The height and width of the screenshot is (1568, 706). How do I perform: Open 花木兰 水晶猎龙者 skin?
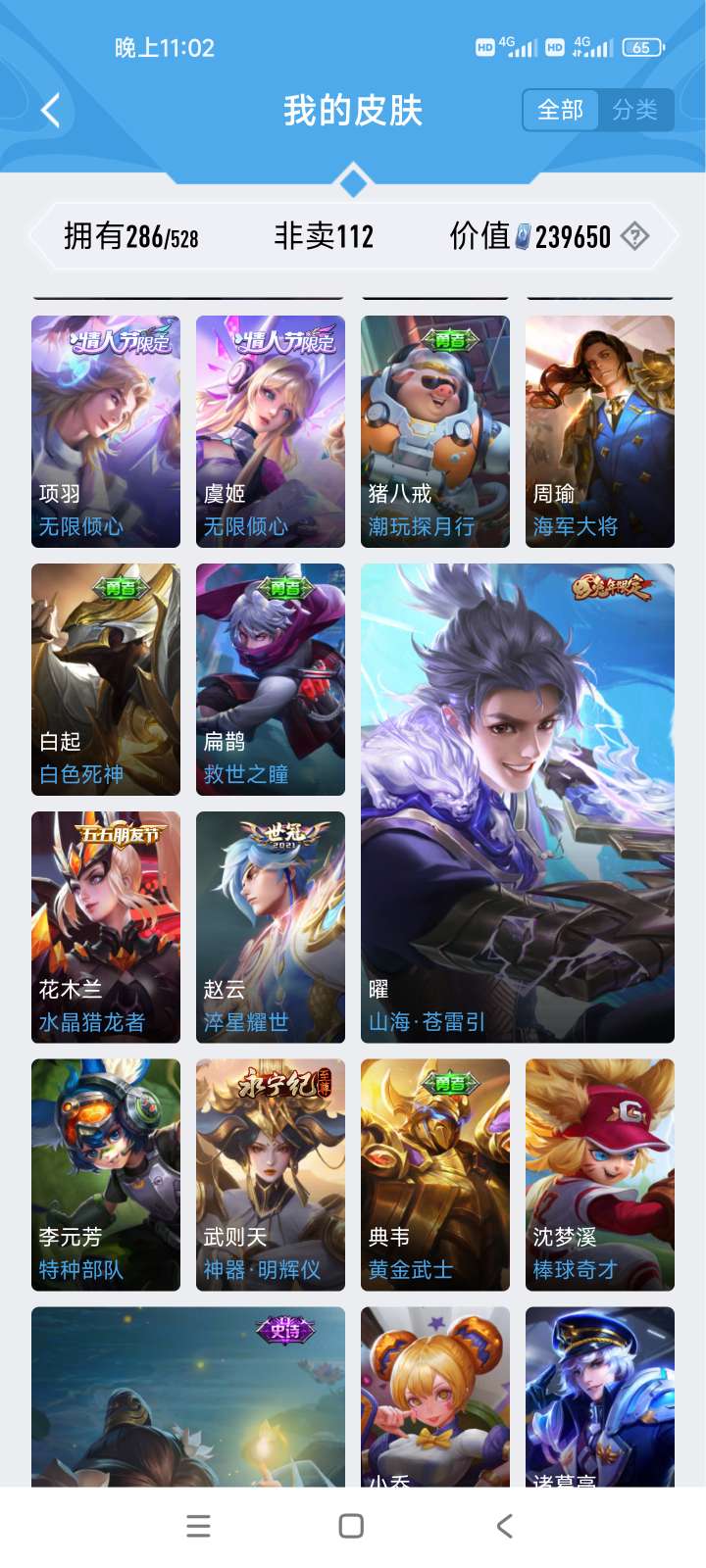coord(106,927)
